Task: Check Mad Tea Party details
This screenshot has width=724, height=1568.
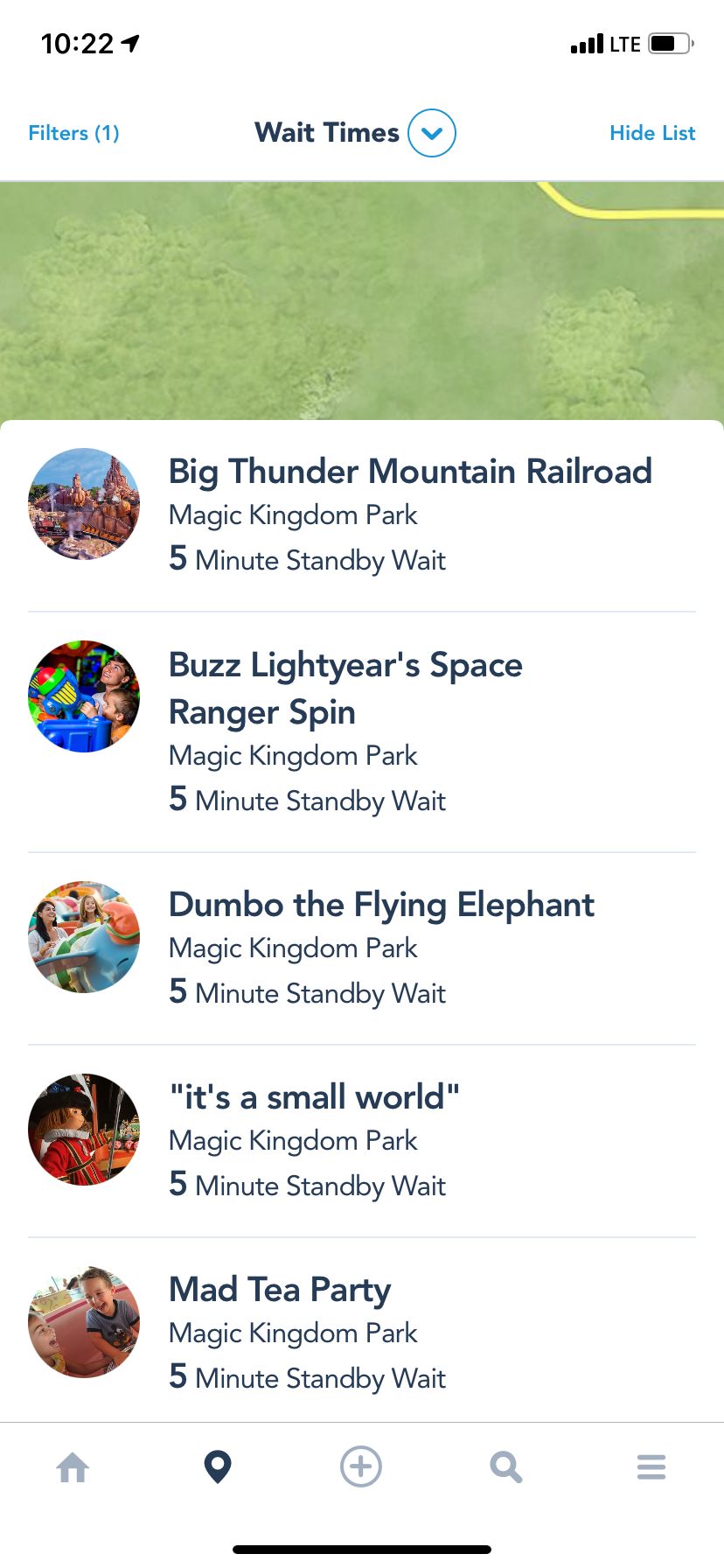Action: pyautogui.click(x=280, y=1290)
